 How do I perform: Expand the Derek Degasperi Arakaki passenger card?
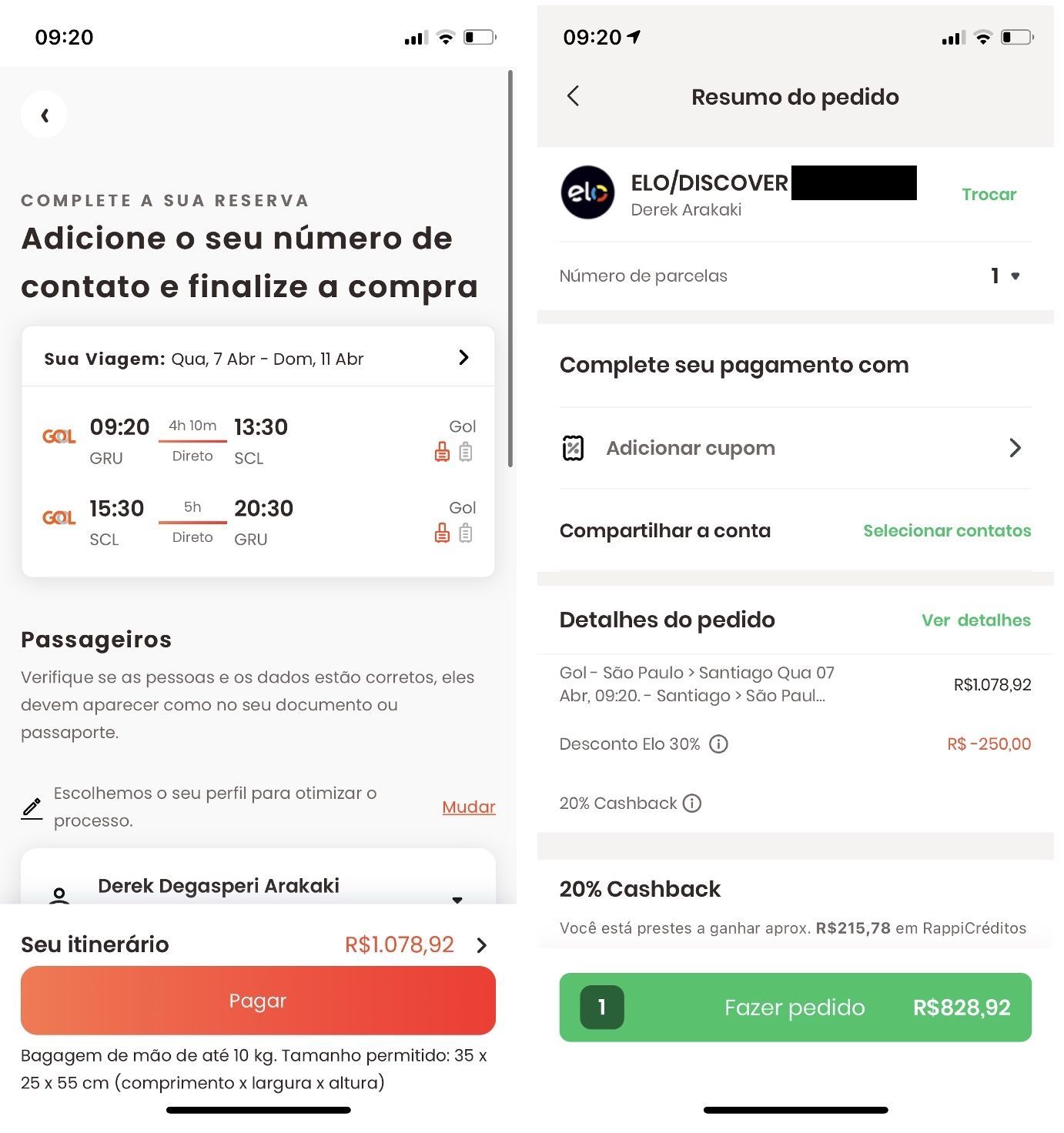pyautogui.click(x=457, y=898)
